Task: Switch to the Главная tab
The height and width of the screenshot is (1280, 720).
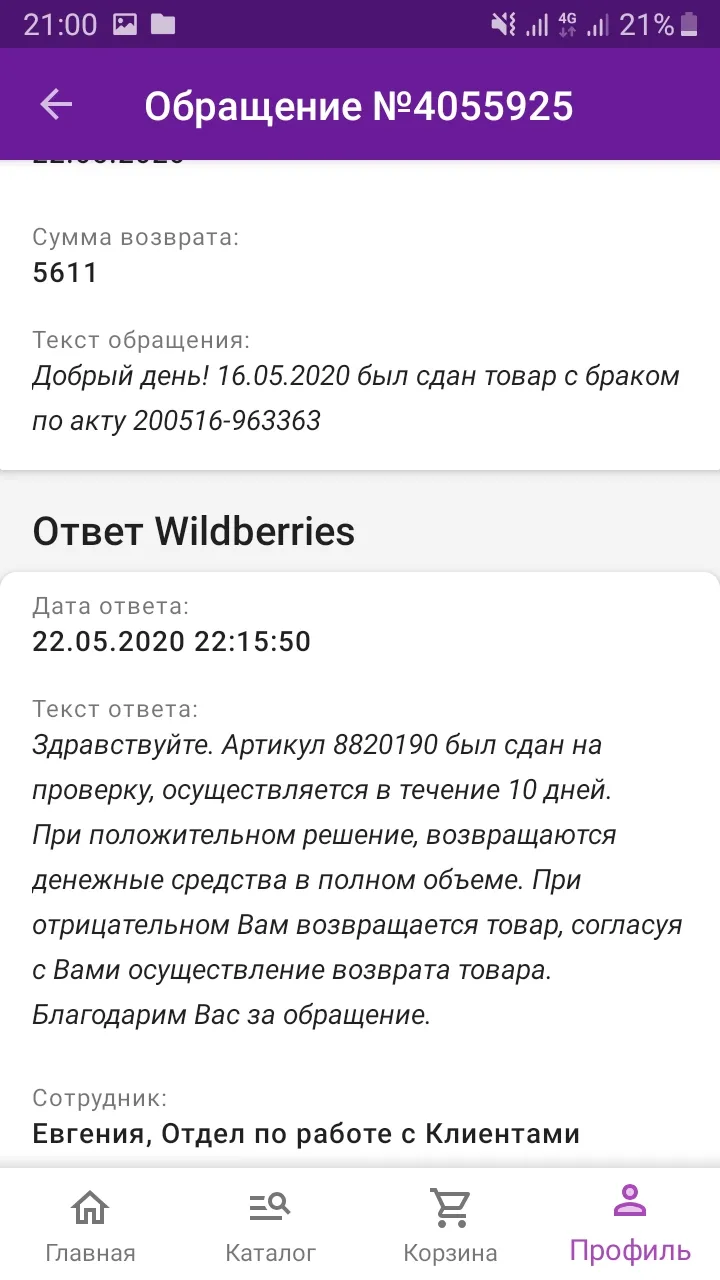Action: coord(90,1225)
